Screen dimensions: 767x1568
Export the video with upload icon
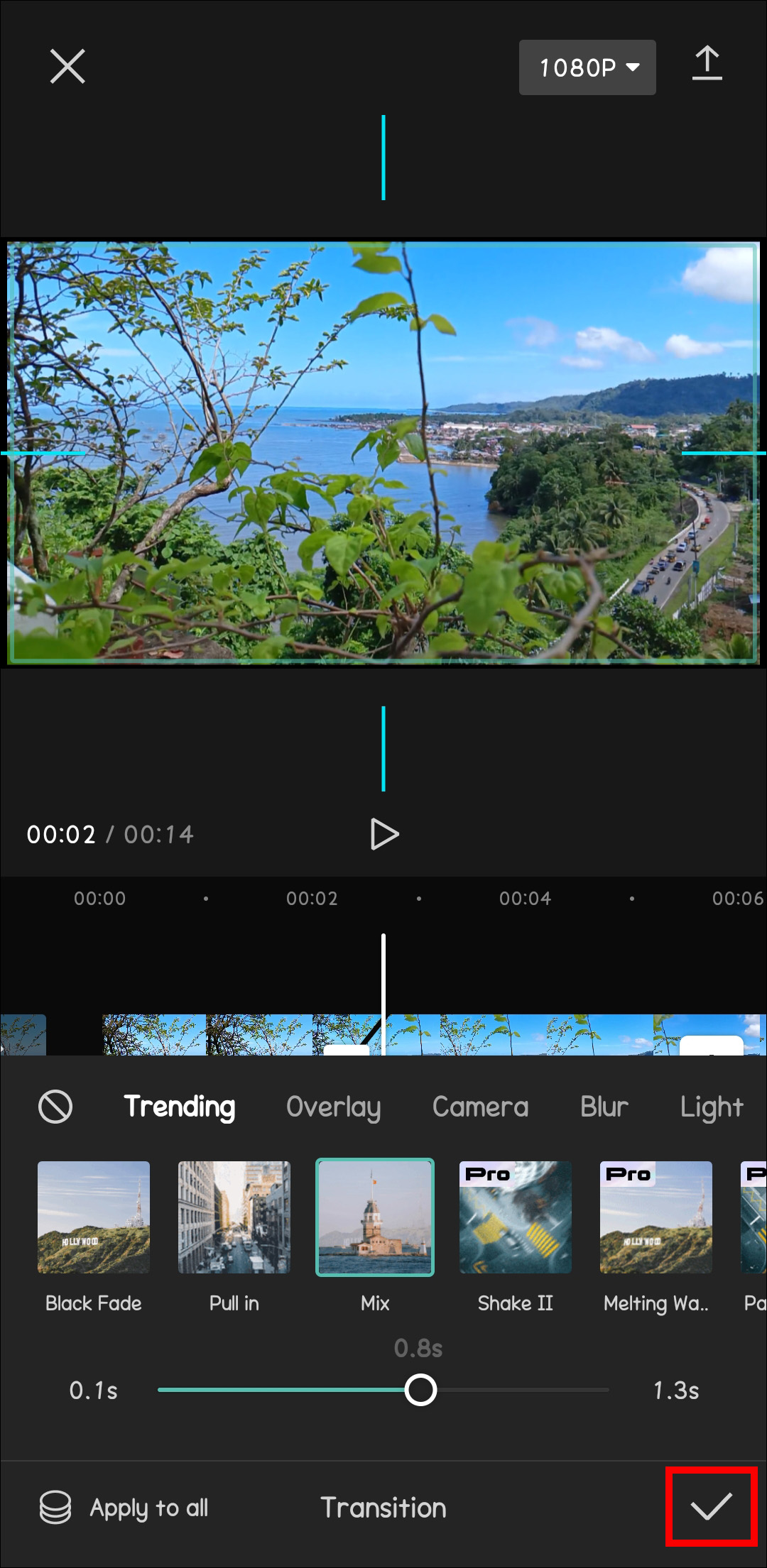click(707, 64)
